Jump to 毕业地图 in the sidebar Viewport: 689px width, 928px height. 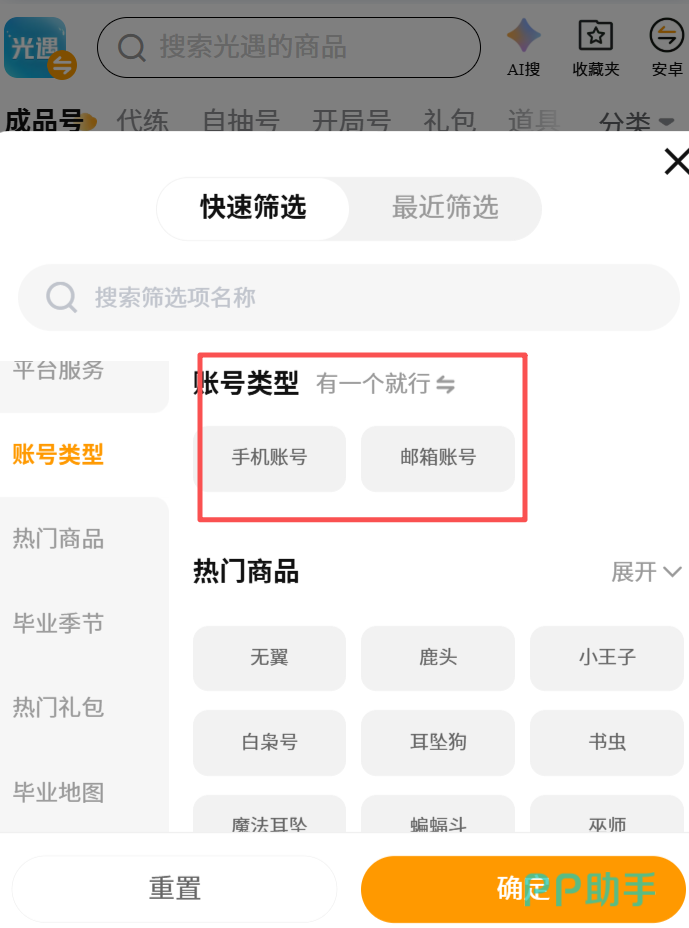point(59,792)
